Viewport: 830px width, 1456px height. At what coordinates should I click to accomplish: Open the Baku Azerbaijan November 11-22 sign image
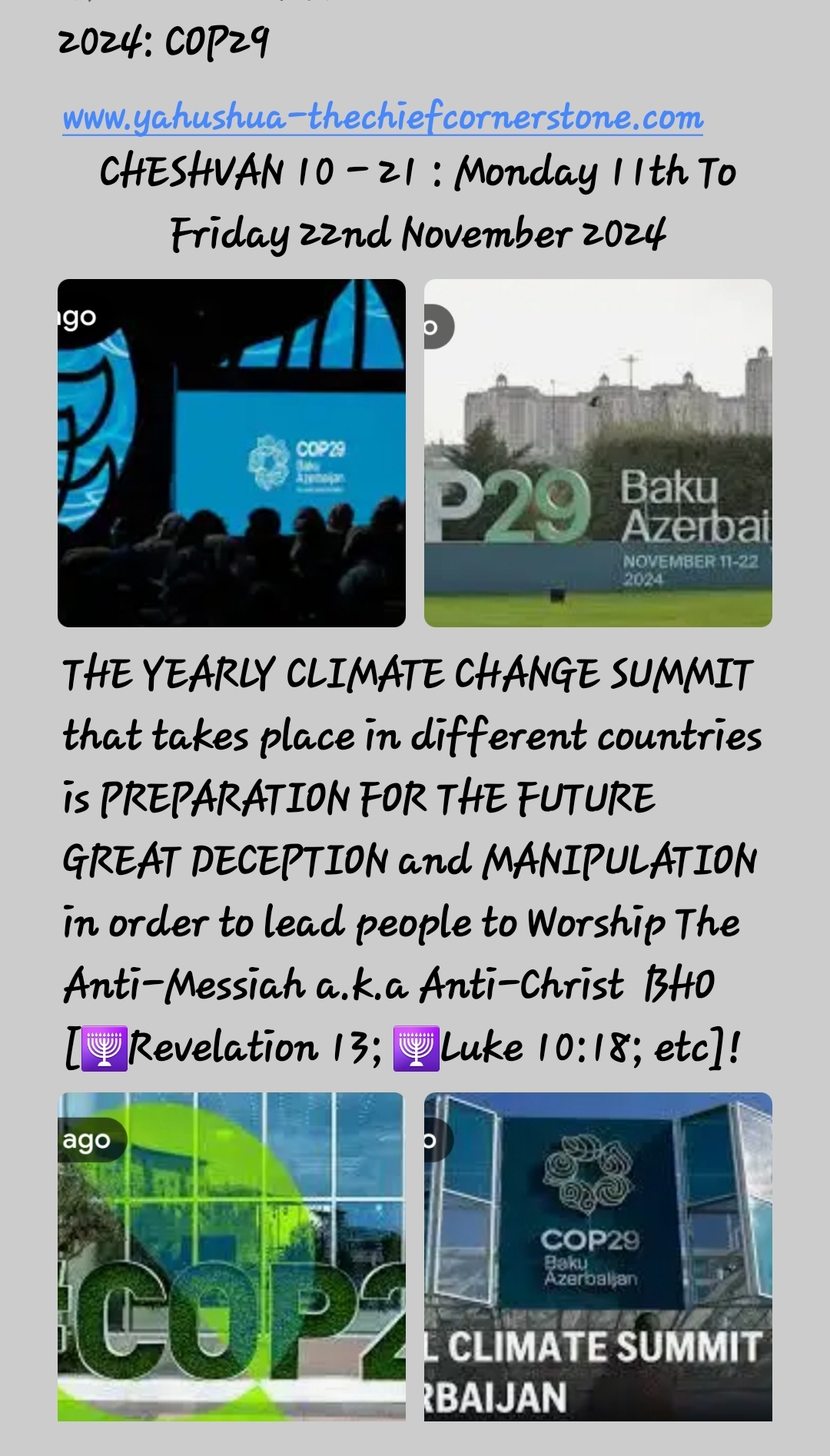click(x=598, y=453)
